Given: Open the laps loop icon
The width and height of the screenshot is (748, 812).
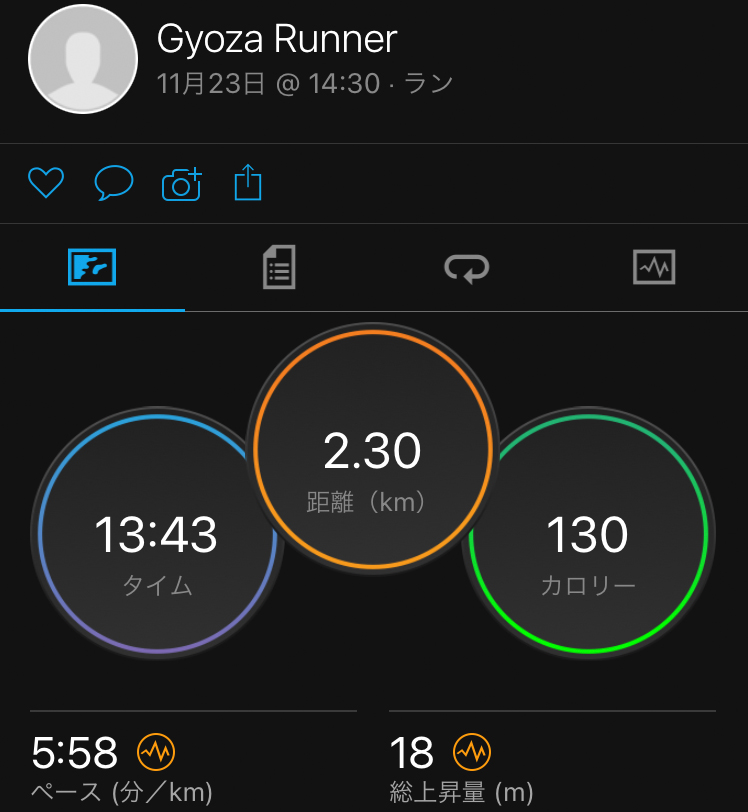Looking at the screenshot, I should click(466, 267).
